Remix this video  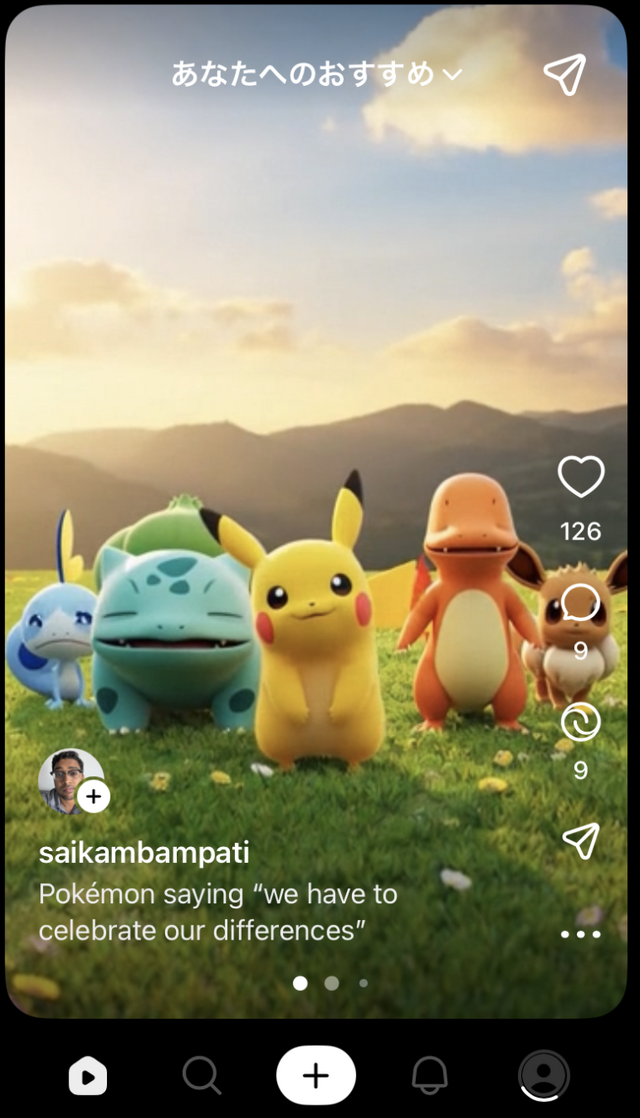coord(581,722)
